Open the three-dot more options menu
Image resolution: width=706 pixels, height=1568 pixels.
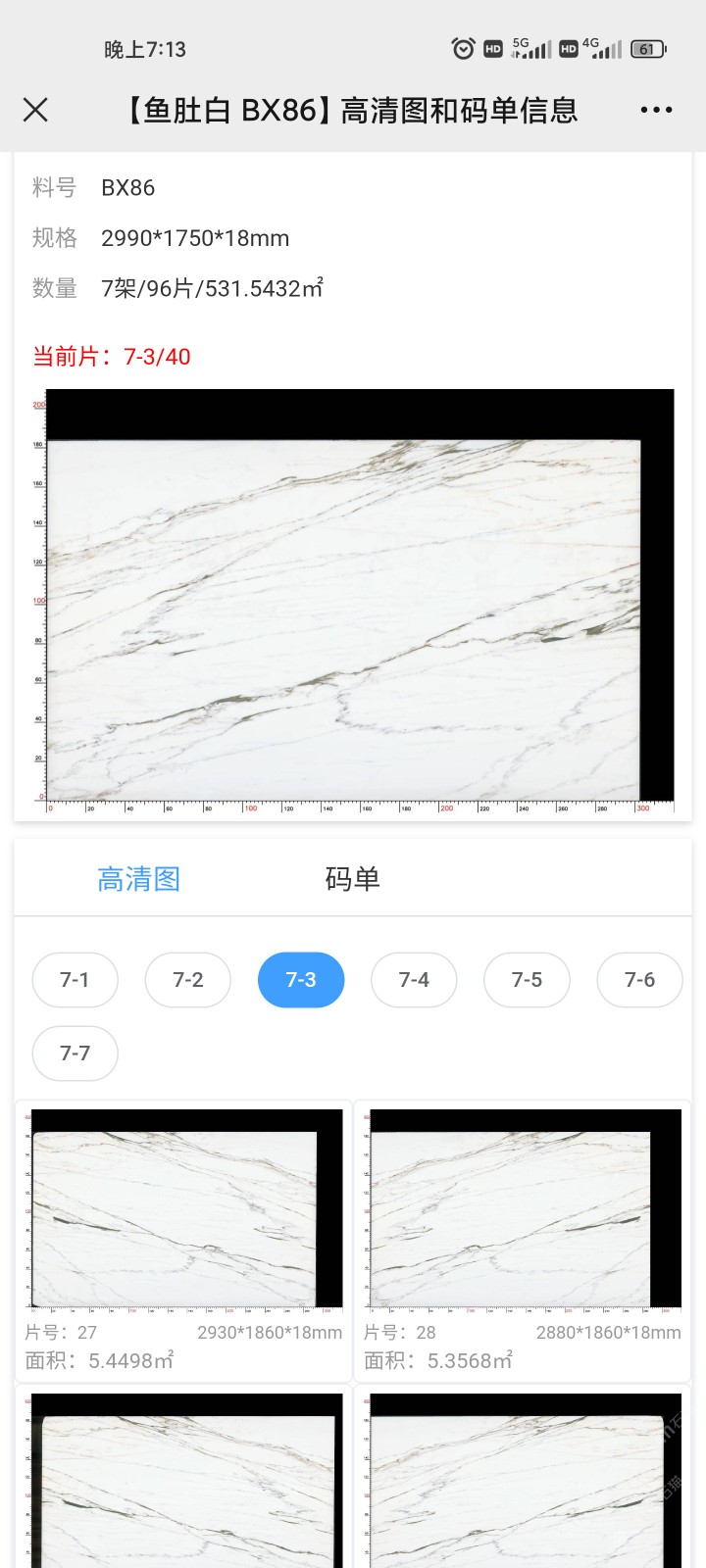[x=656, y=110]
